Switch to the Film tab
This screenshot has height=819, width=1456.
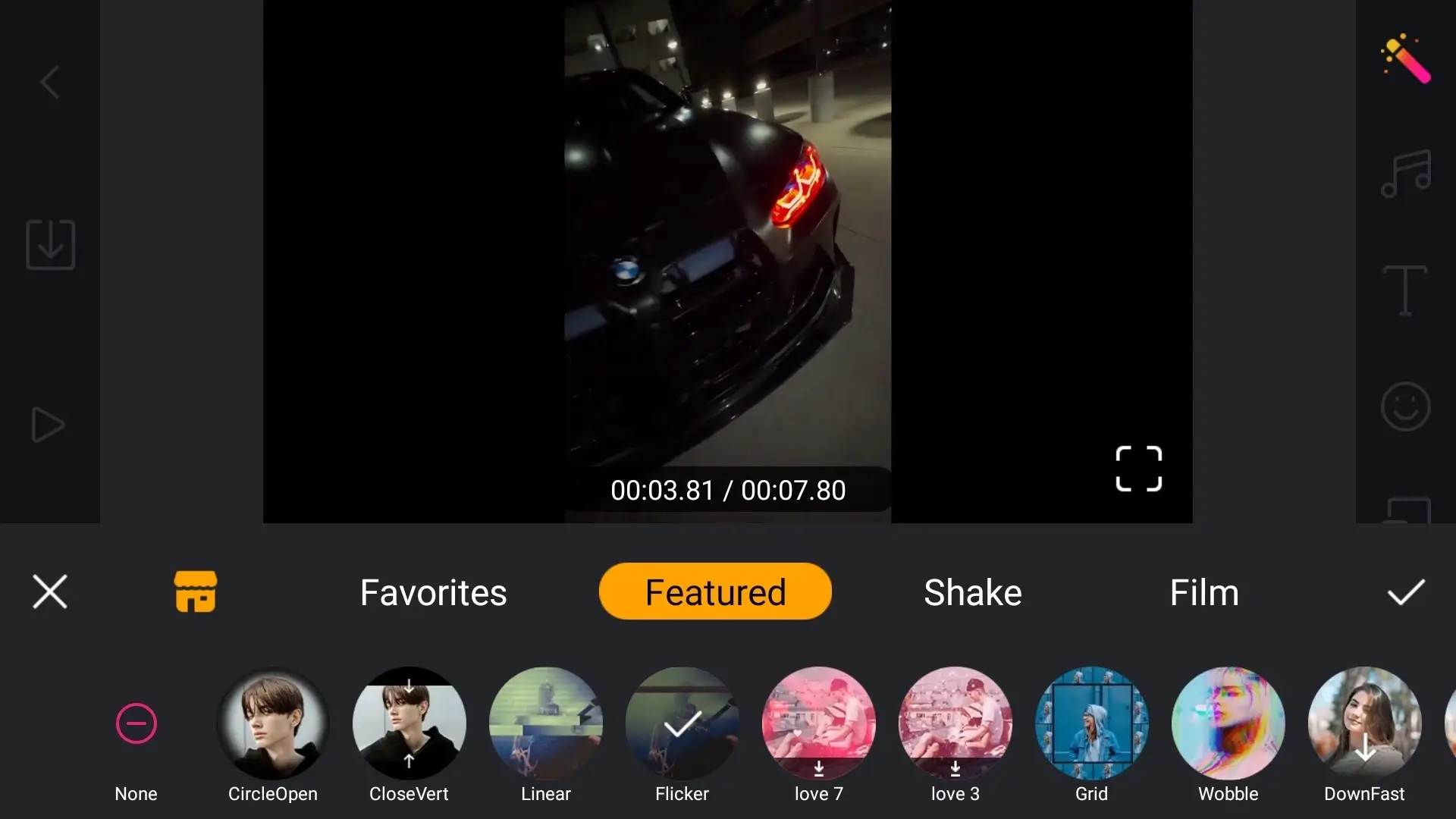[x=1203, y=592]
